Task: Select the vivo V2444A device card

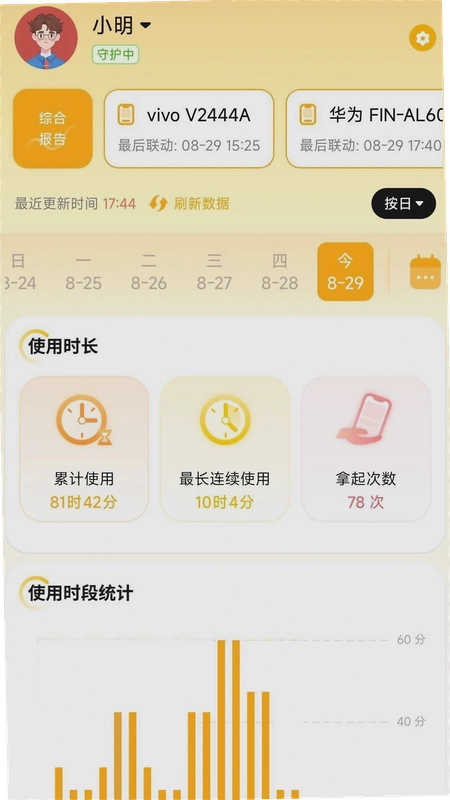Action: coord(189,129)
